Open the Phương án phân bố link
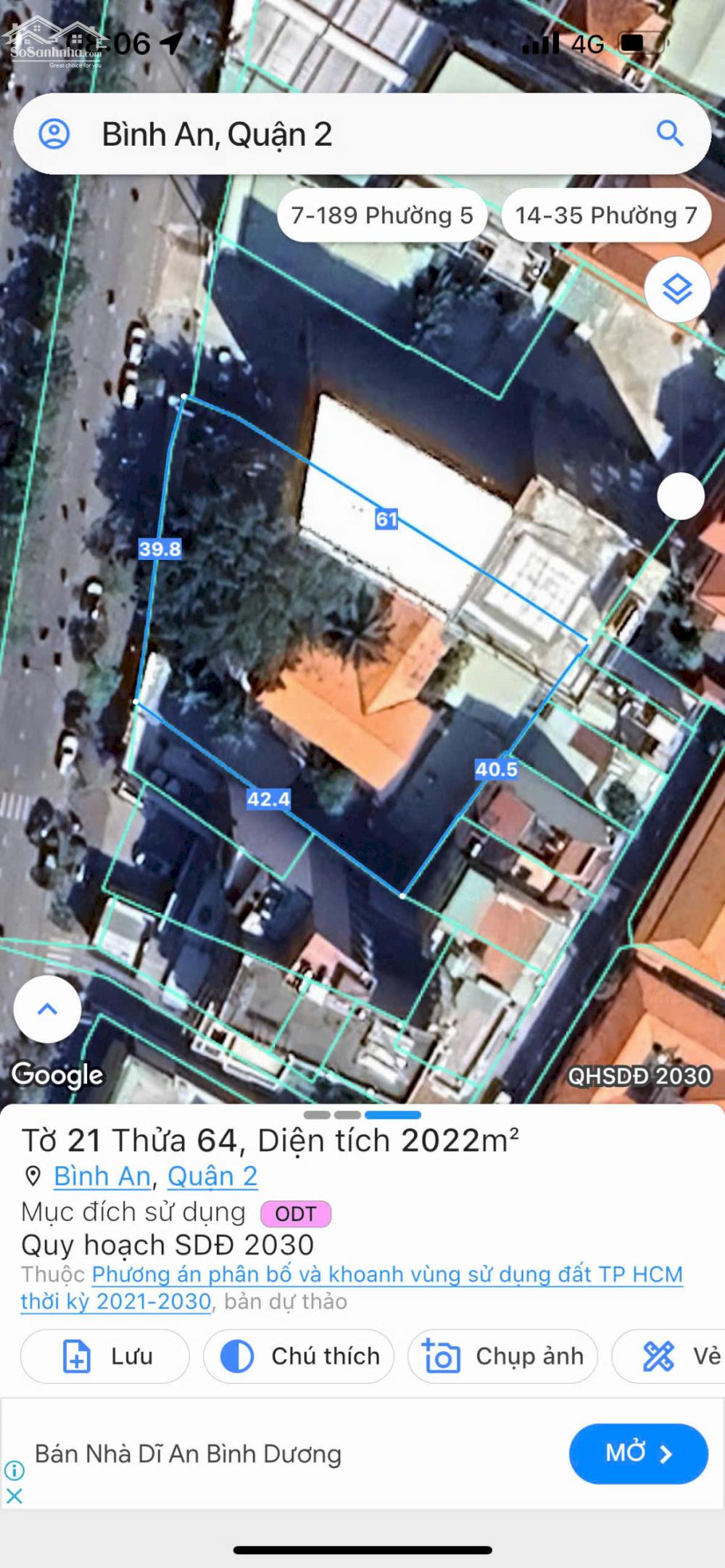Viewport: 725px width, 1568px height. coord(387,1274)
